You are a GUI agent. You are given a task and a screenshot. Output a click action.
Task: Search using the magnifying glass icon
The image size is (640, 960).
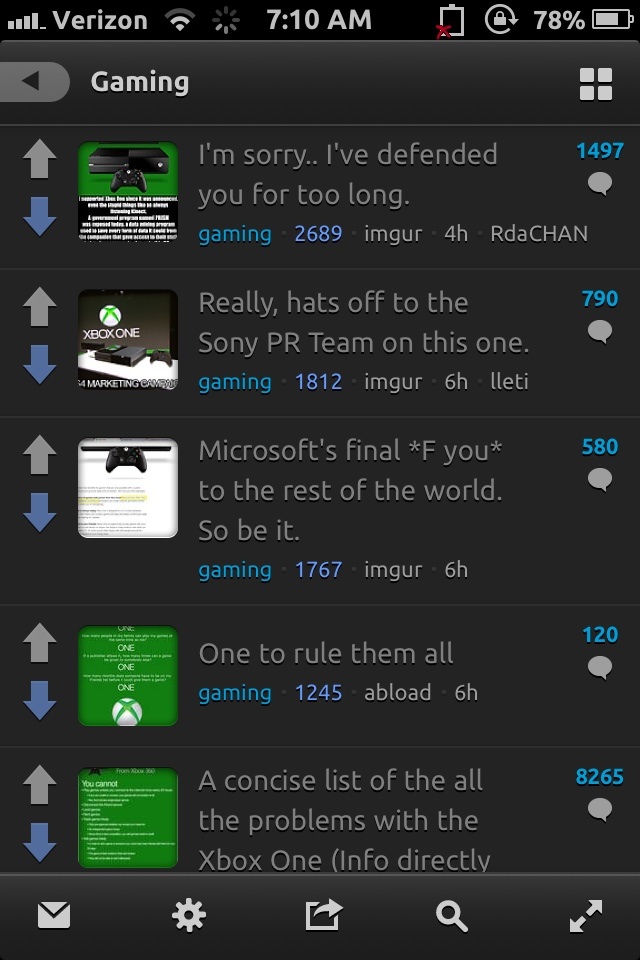[452, 915]
